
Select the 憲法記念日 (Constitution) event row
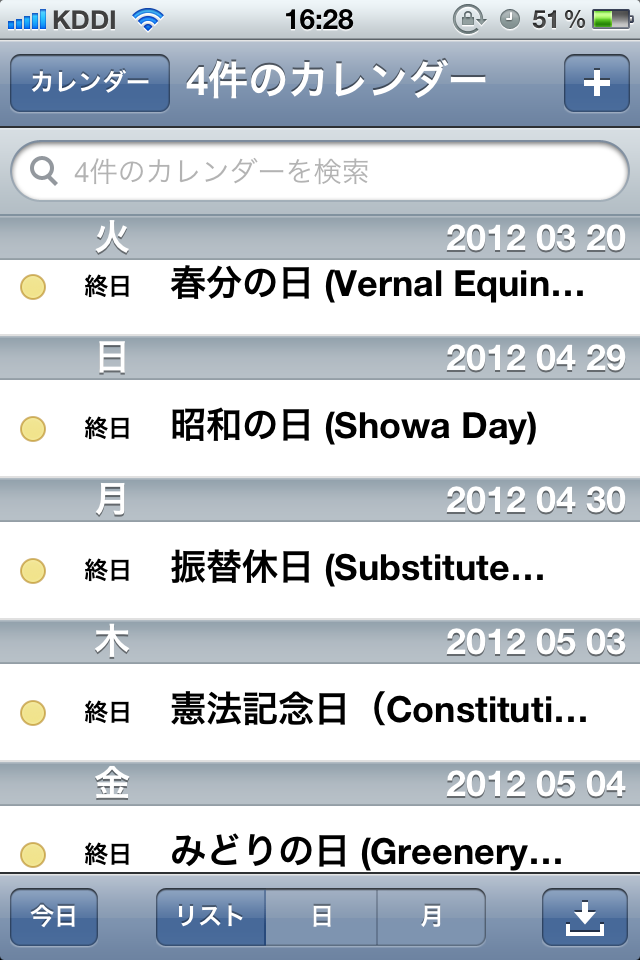pyautogui.click(x=378, y=712)
